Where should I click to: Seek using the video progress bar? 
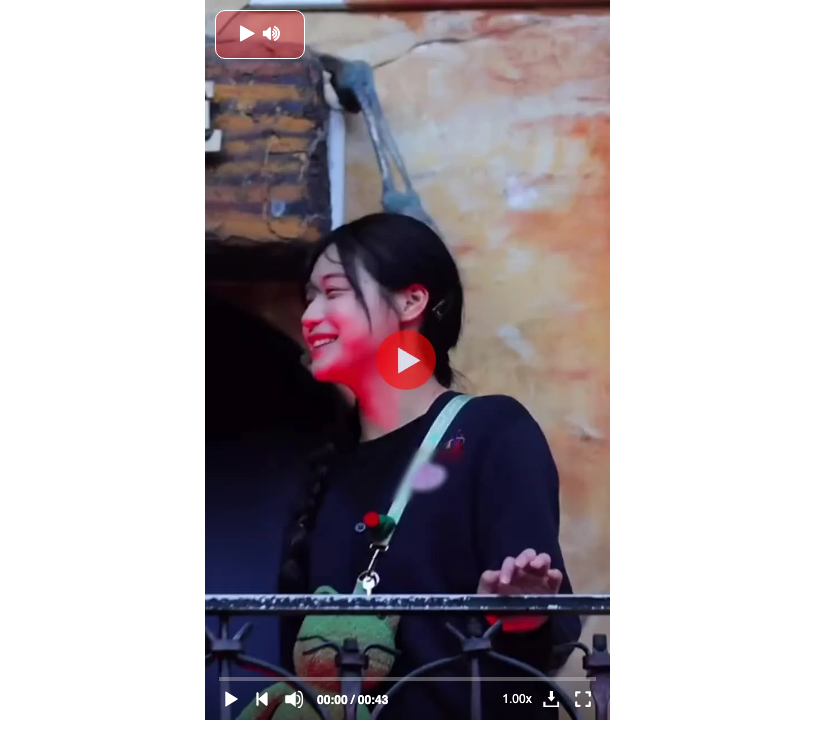(x=407, y=679)
